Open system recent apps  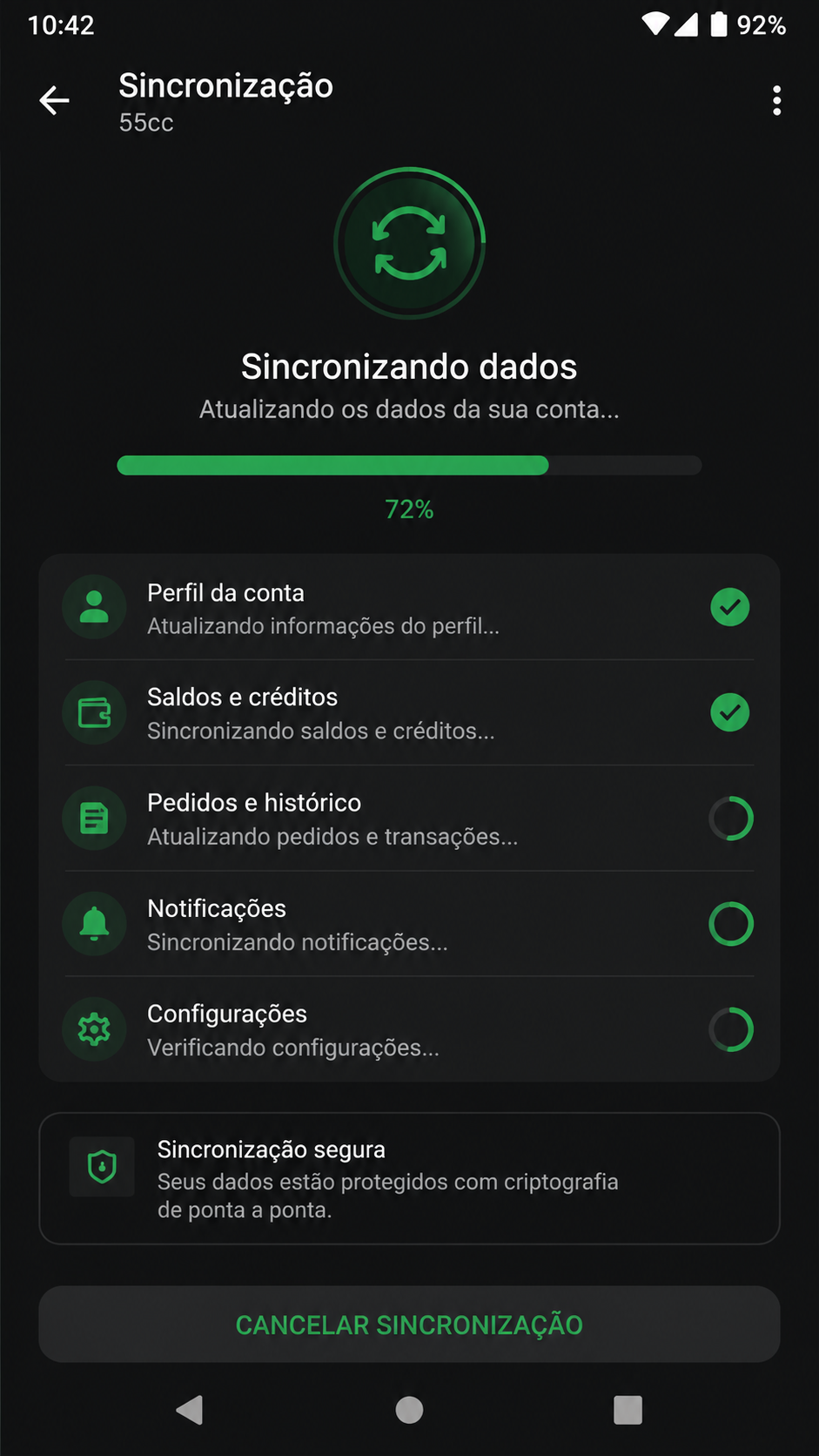(628, 1410)
